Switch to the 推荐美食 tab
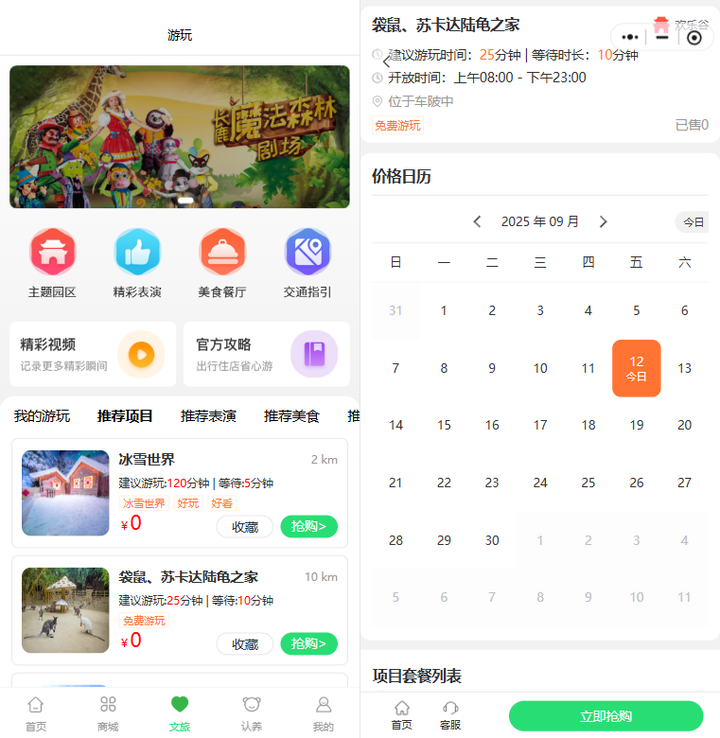The height and width of the screenshot is (738, 720). 292,416
